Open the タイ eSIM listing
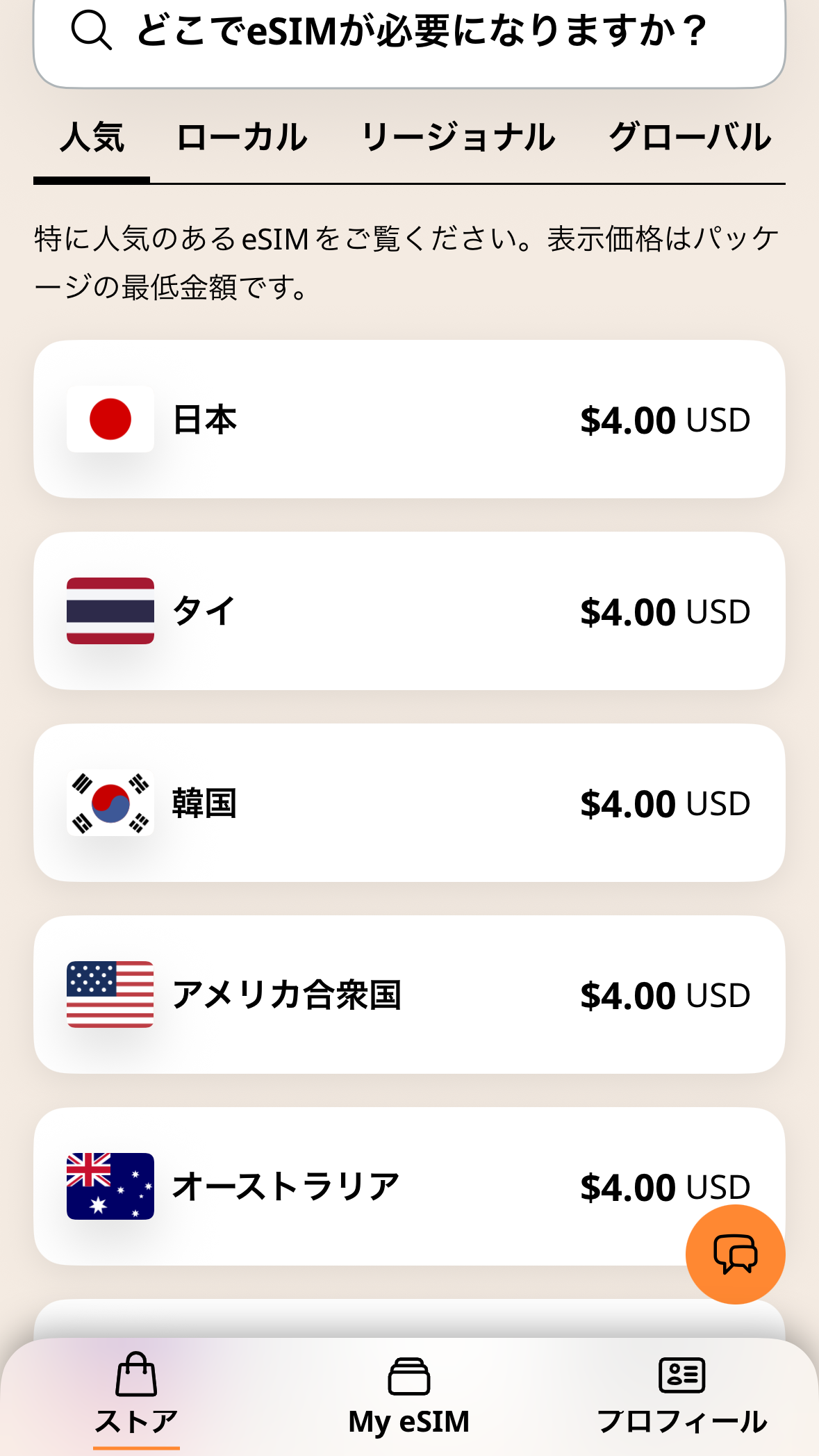This screenshot has width=819, height=1456. 409,611
